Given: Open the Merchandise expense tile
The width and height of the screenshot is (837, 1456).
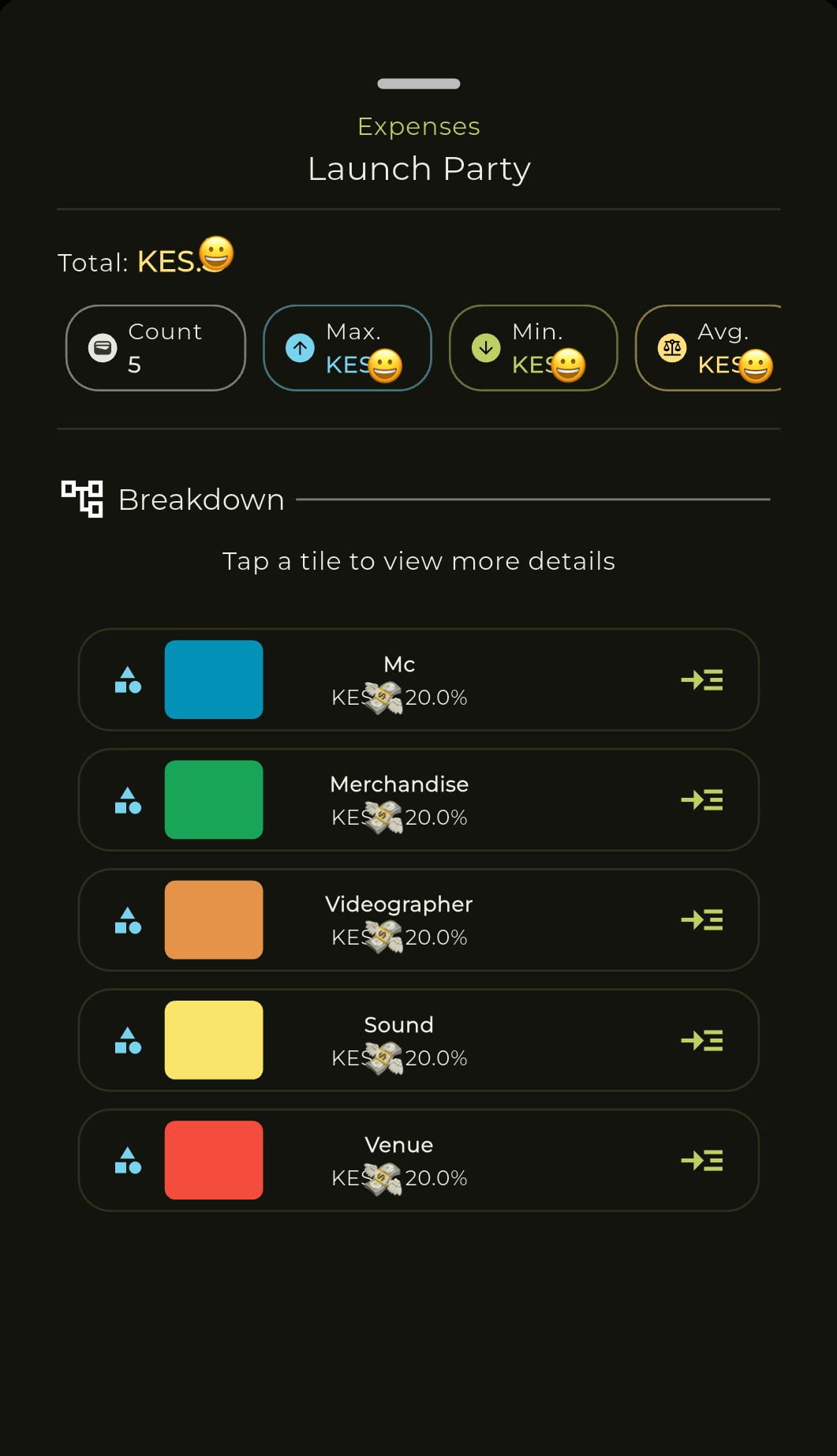Looking at the screenshot, I should pyautogui.click(x=418, y=799).
